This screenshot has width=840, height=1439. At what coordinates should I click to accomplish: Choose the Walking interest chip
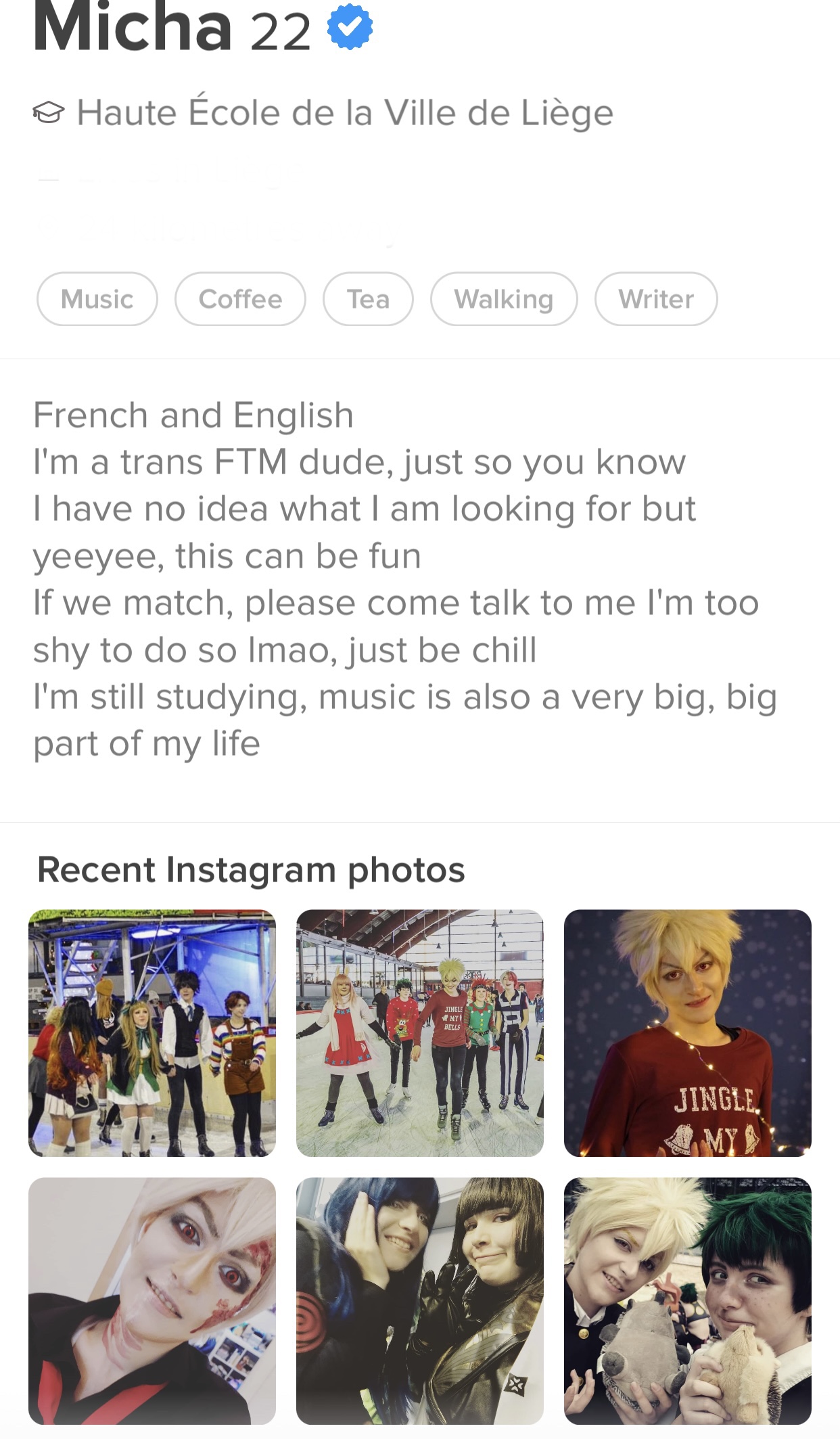tap(504, 299)
